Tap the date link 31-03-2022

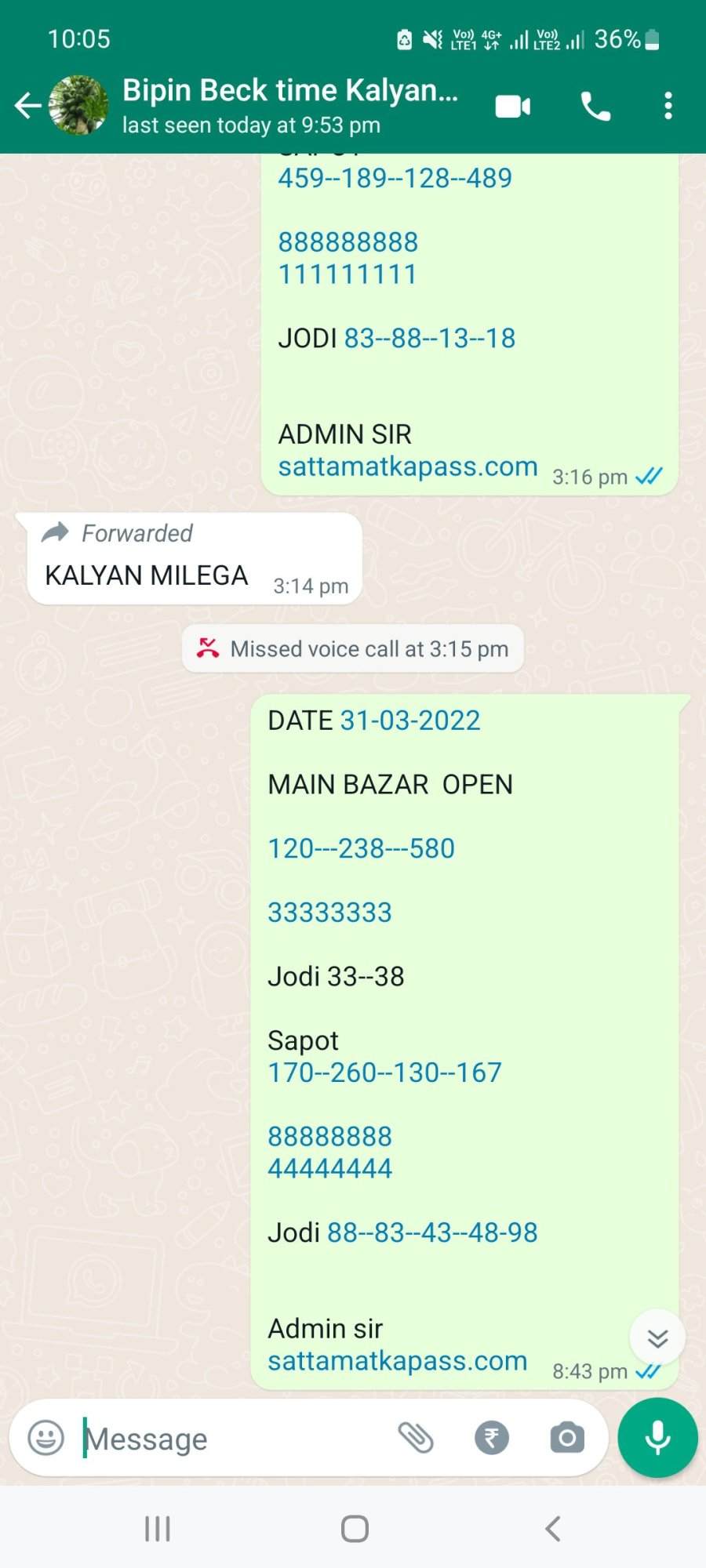410,720
